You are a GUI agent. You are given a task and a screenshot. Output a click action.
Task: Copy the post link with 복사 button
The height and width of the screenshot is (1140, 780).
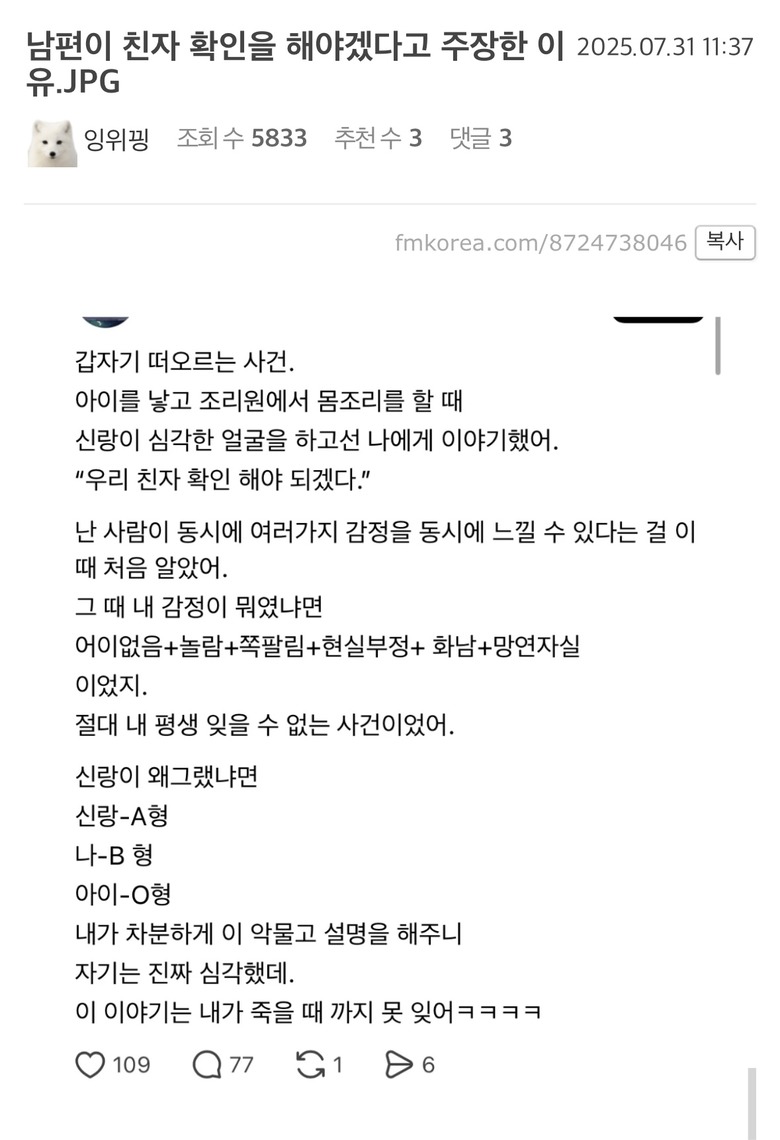725,243
